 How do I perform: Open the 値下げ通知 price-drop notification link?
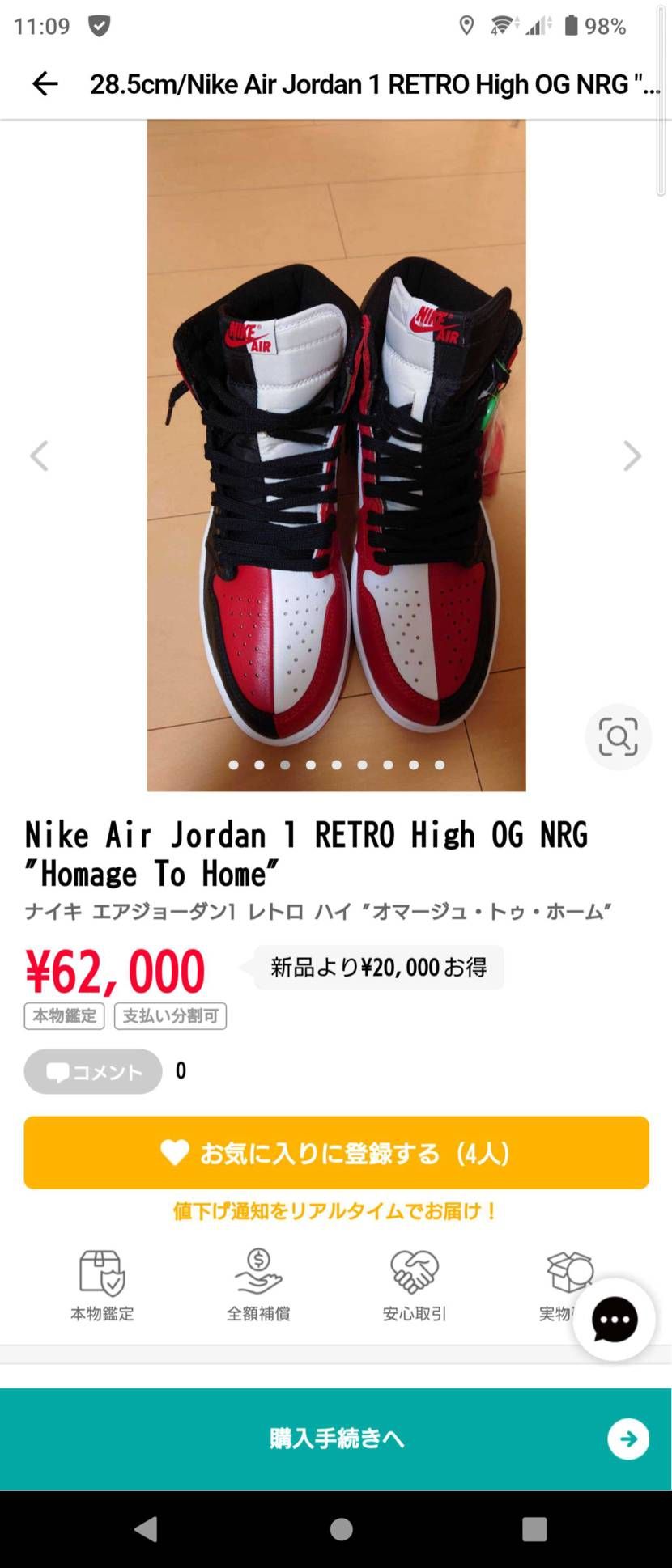tap(336, 1210)
